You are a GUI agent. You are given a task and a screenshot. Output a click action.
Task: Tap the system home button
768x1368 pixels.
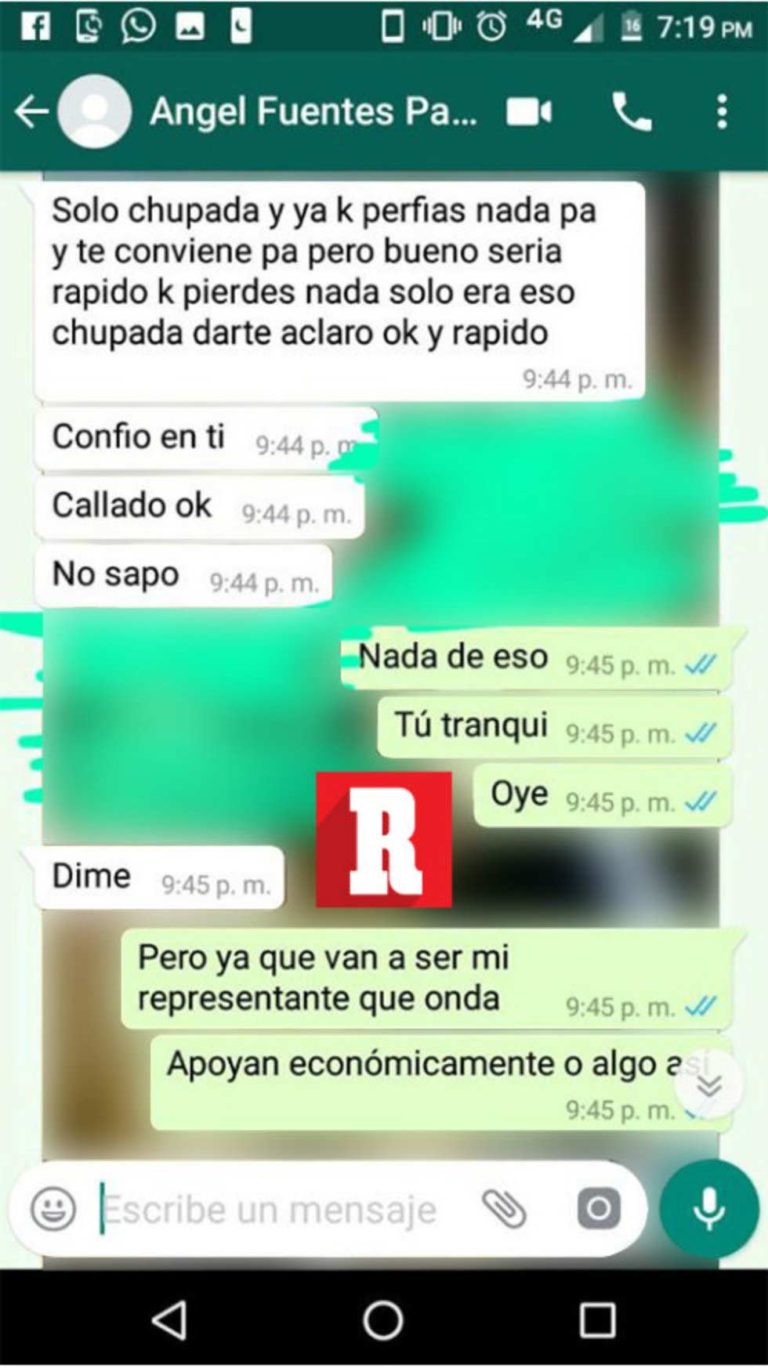point(383,1319)
